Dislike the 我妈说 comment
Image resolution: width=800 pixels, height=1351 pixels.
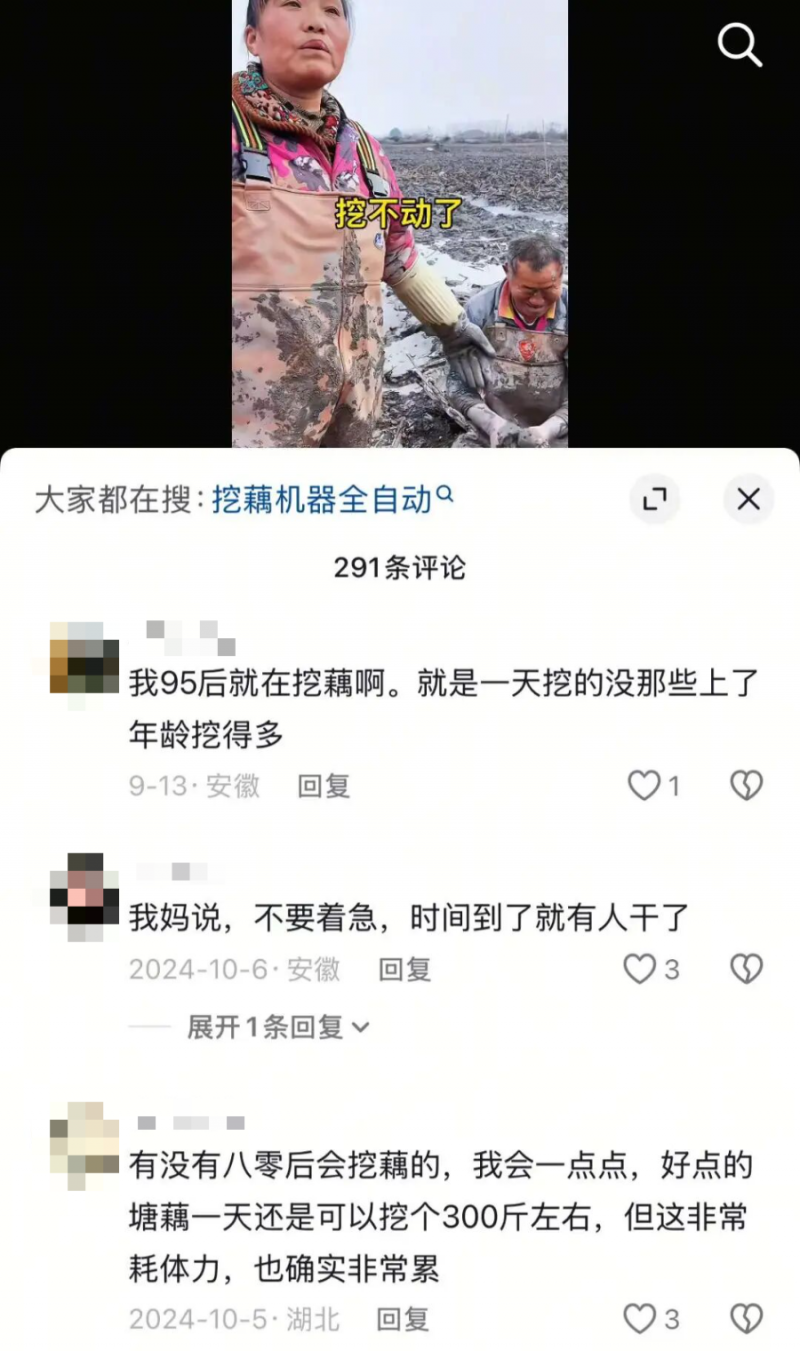[746, 969]
